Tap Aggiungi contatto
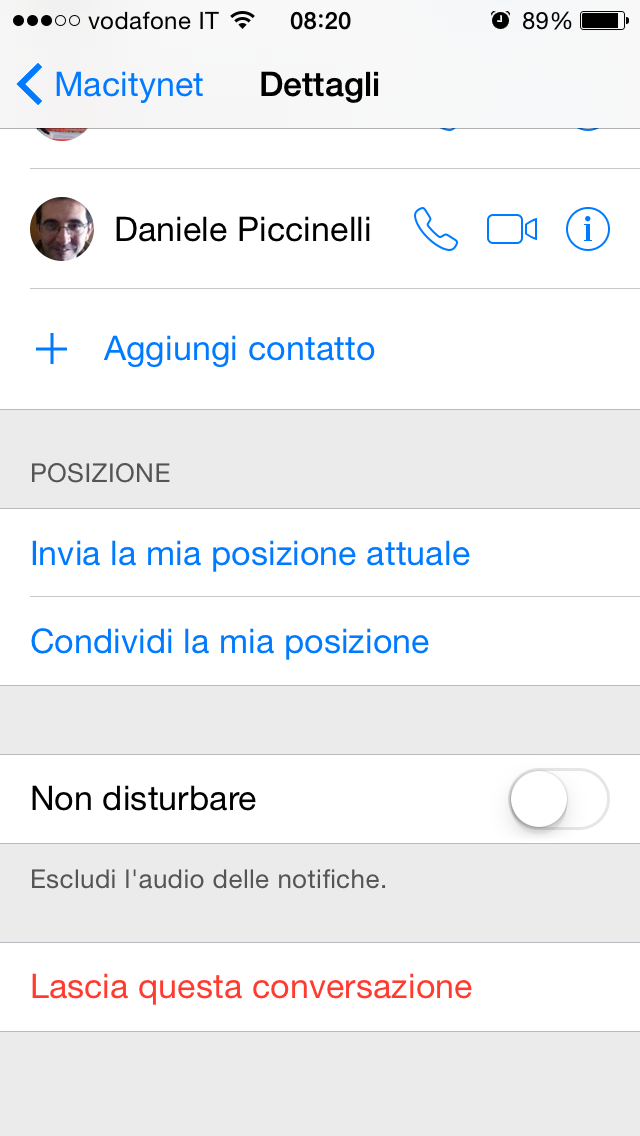 [239, 349]
